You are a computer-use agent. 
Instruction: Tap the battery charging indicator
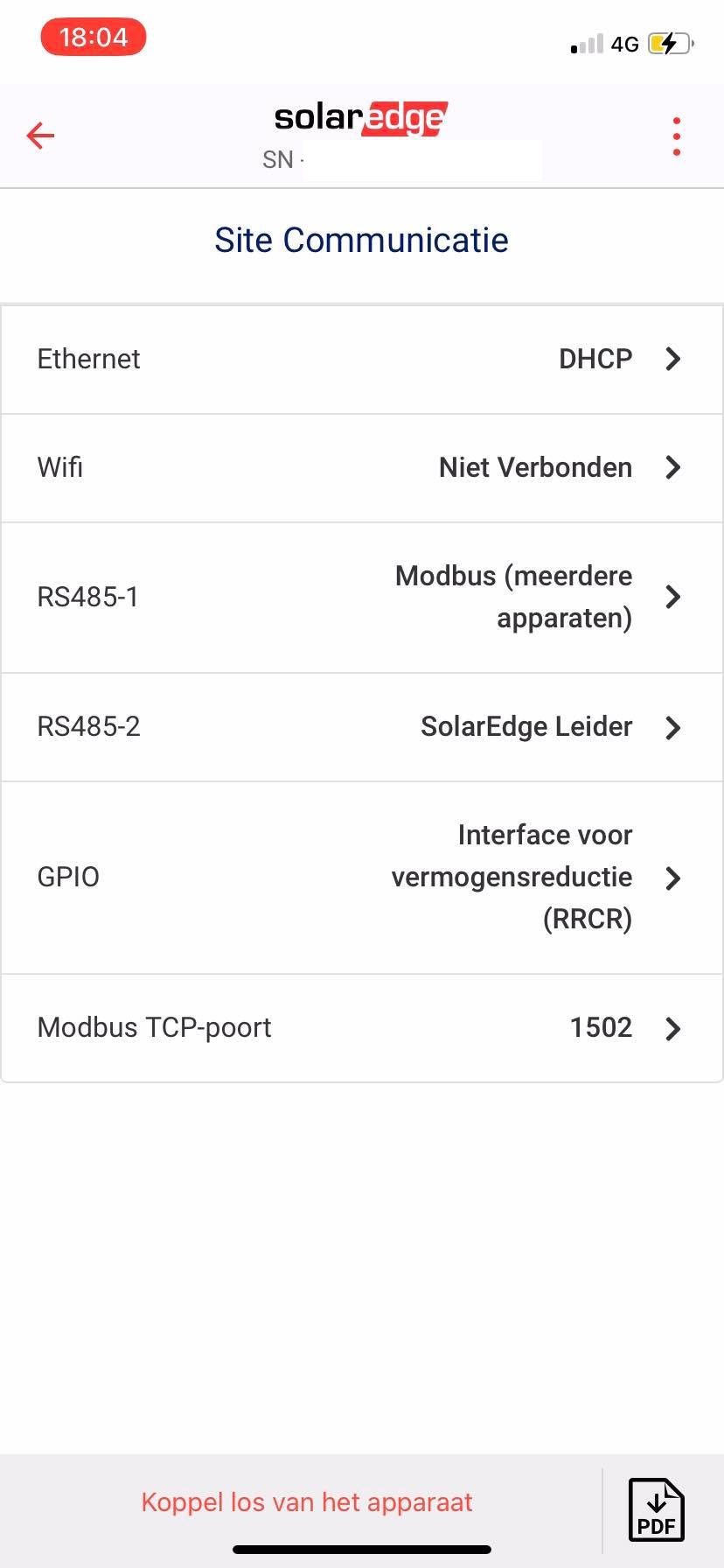[x=670, y=43]
